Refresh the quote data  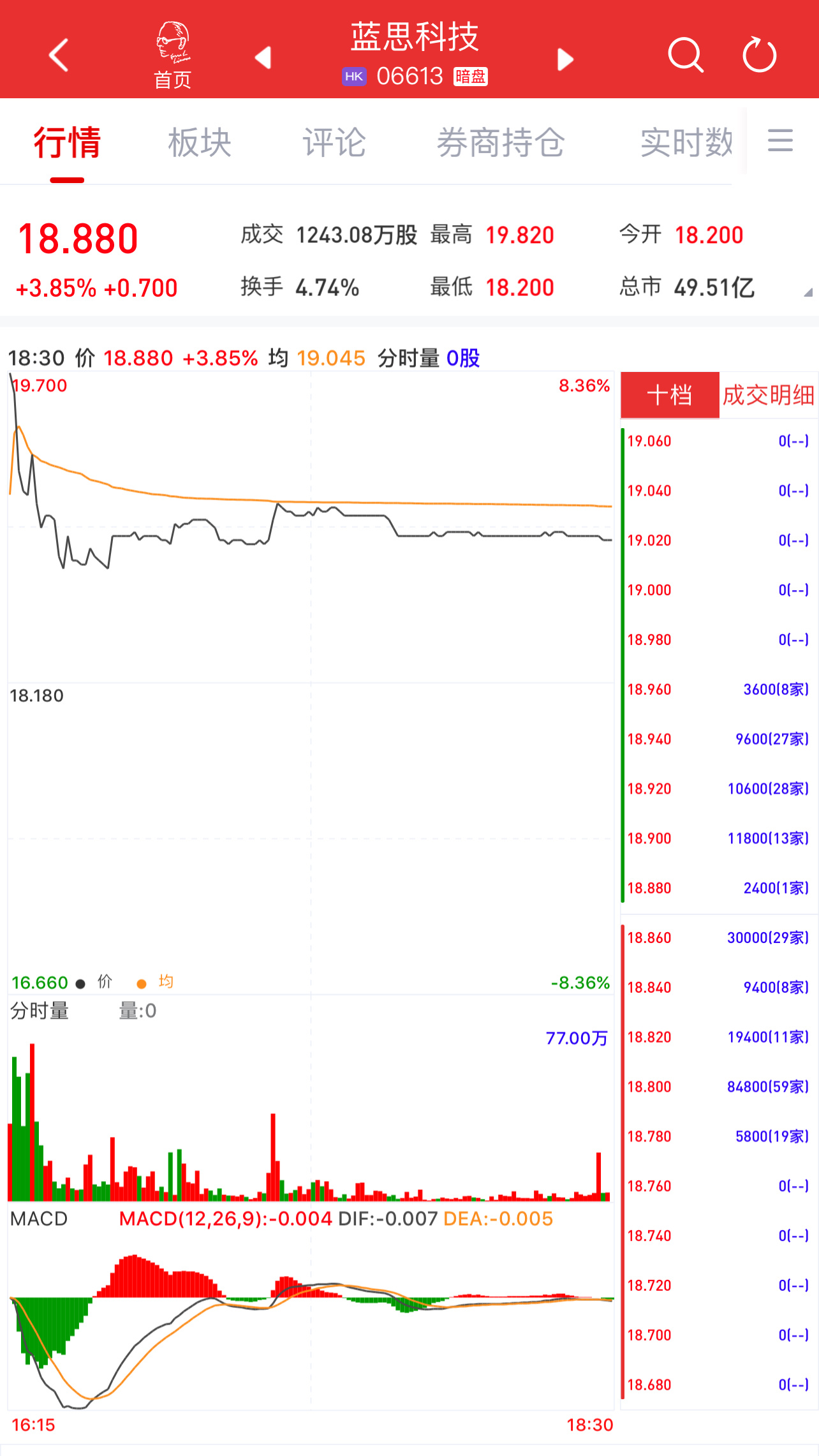click(x=759, y=56)
